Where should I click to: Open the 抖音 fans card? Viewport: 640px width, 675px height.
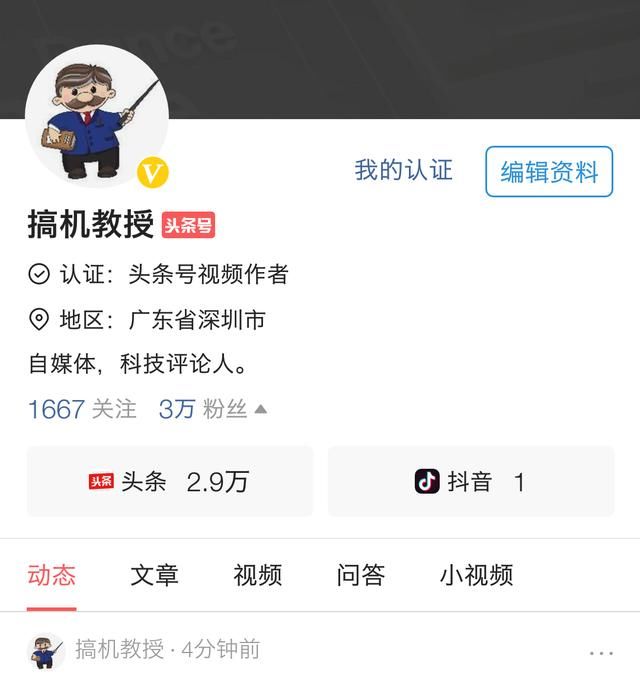click(x=471, y=481)
